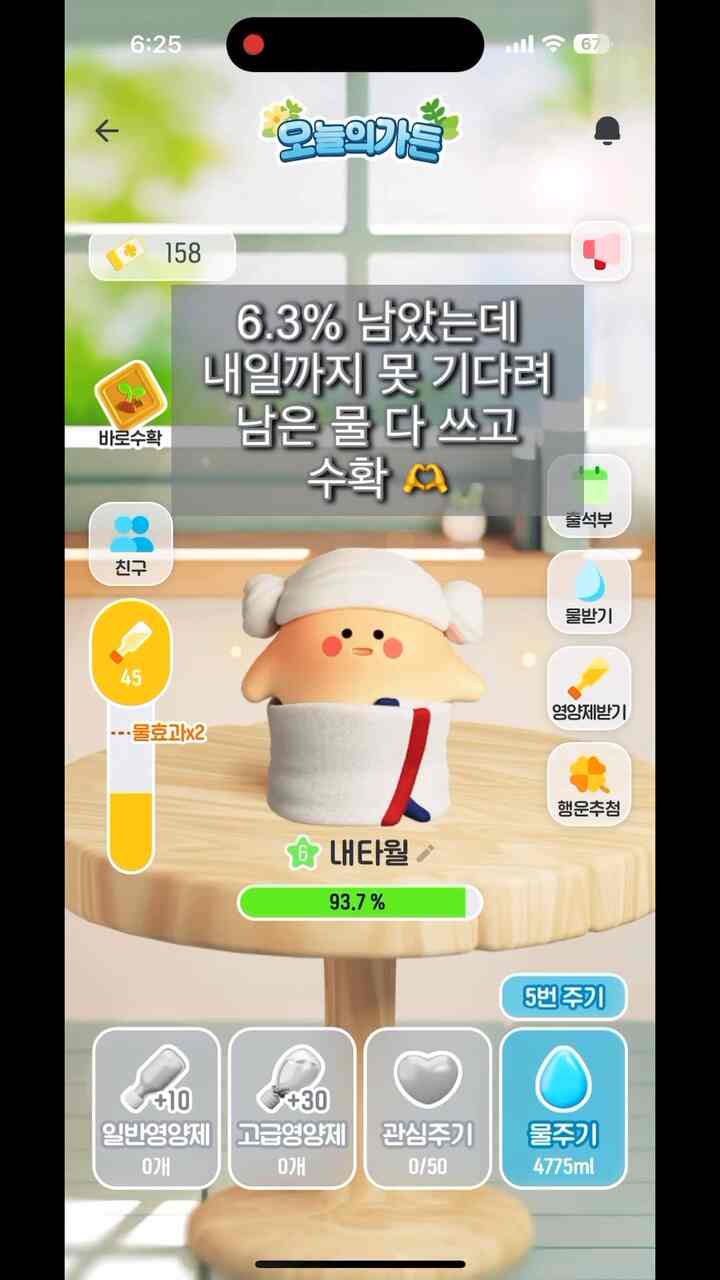Open the ticket counter showing 158

pos(162,254)
